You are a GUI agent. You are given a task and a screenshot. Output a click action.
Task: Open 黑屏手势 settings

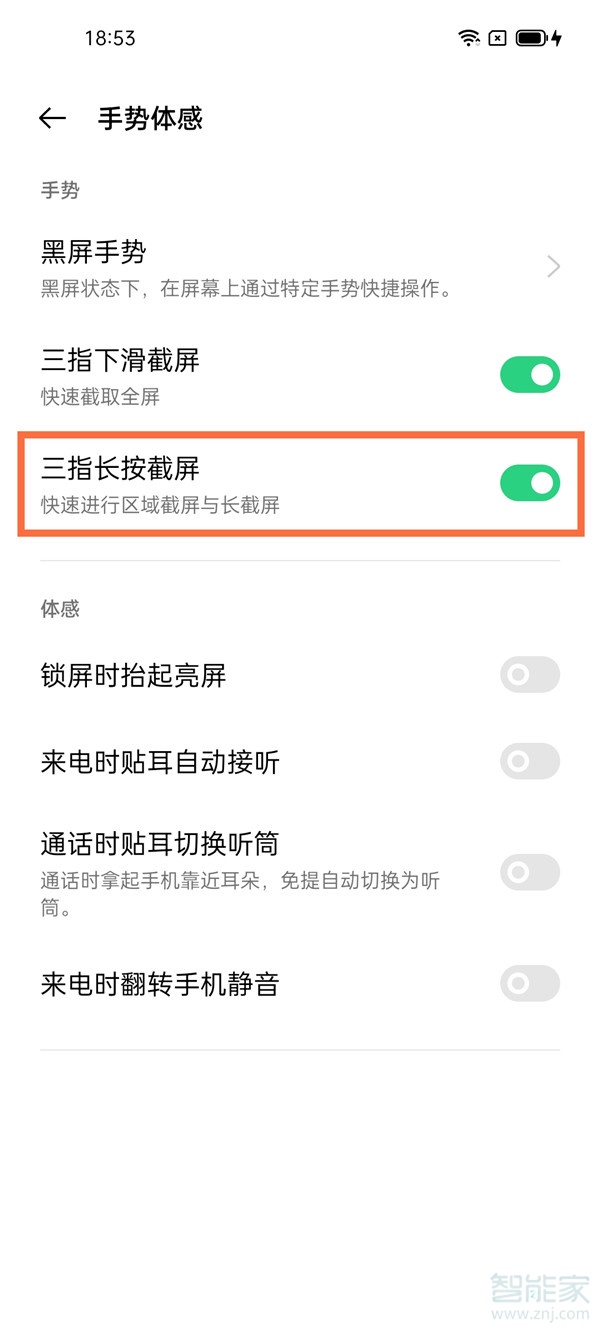point(300,266)
